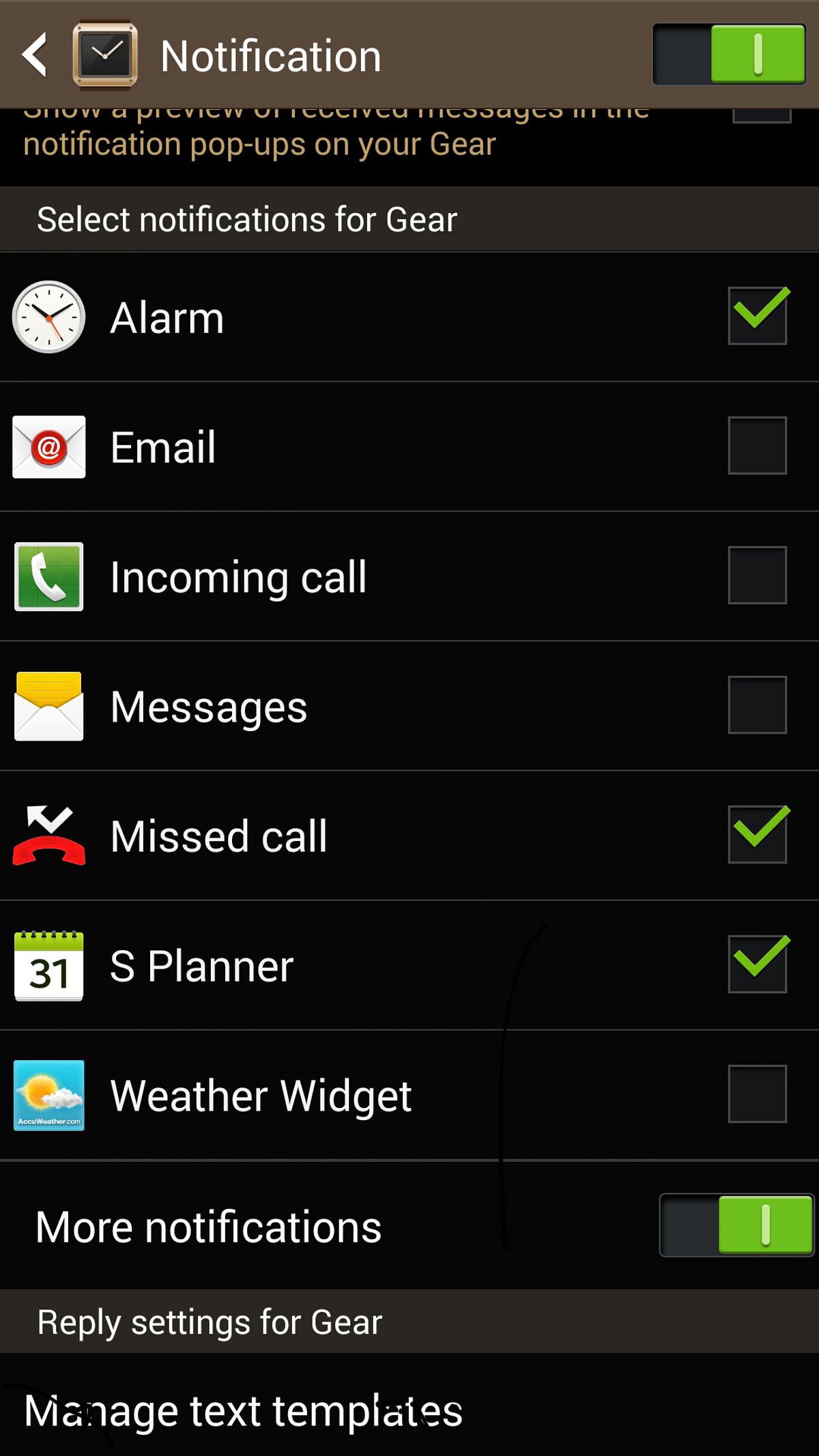Untick the S Planner checkbox
The width and height of the screenshot is (819, 1456).
tap(757, 965)
